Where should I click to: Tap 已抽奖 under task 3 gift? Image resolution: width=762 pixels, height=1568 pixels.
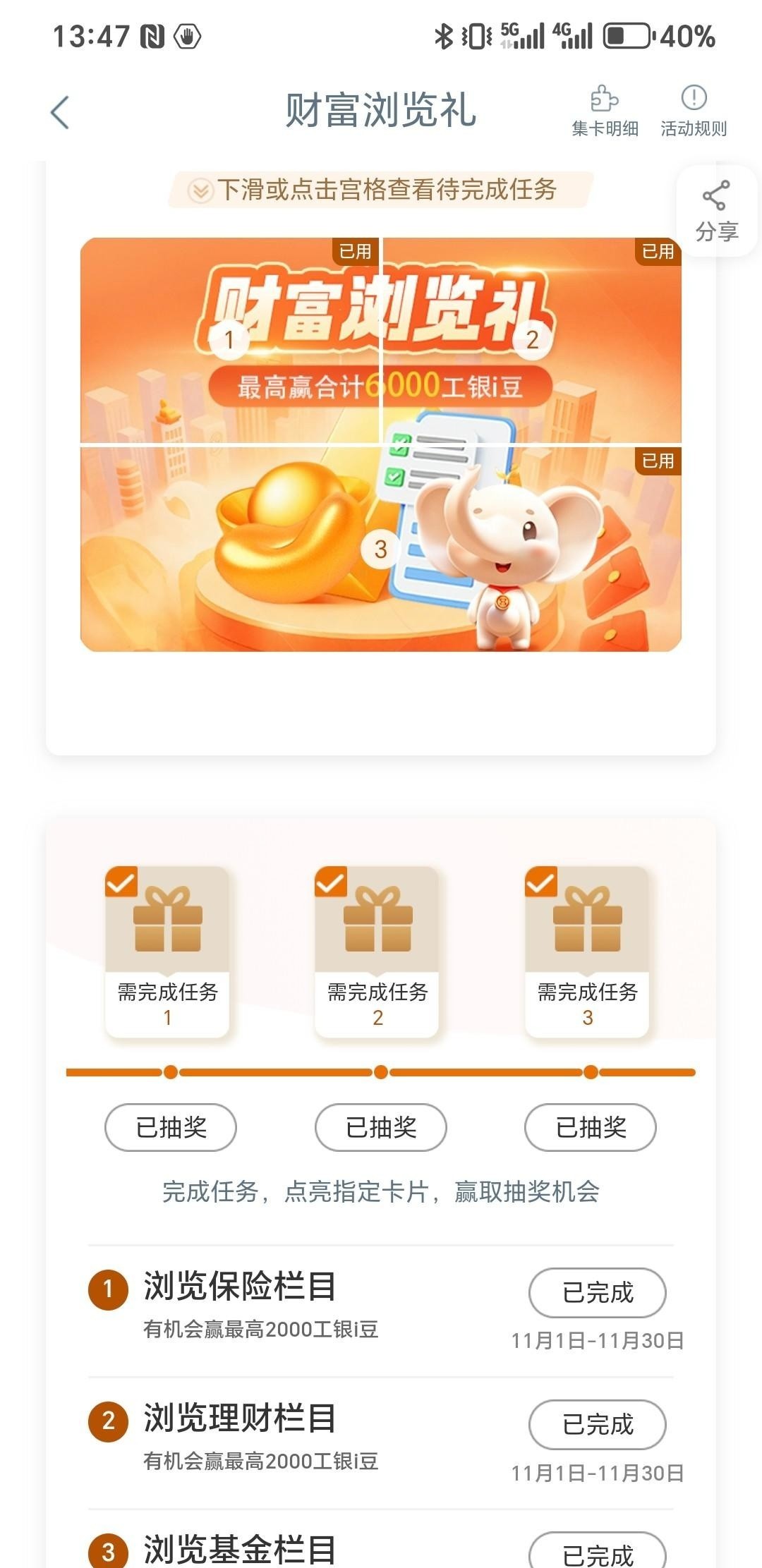click(591, 1127)
